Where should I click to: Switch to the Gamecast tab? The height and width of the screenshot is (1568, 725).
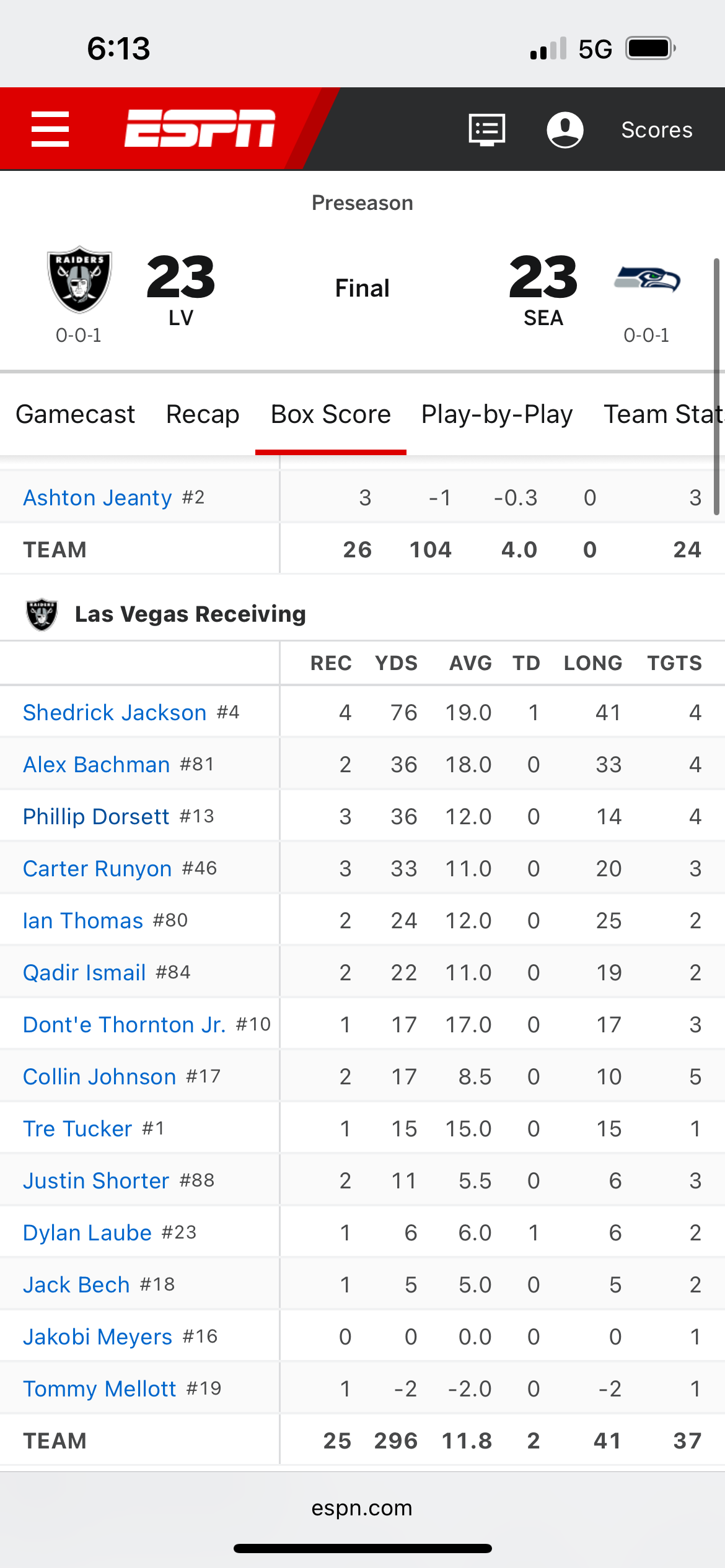(x=75, y=414)
